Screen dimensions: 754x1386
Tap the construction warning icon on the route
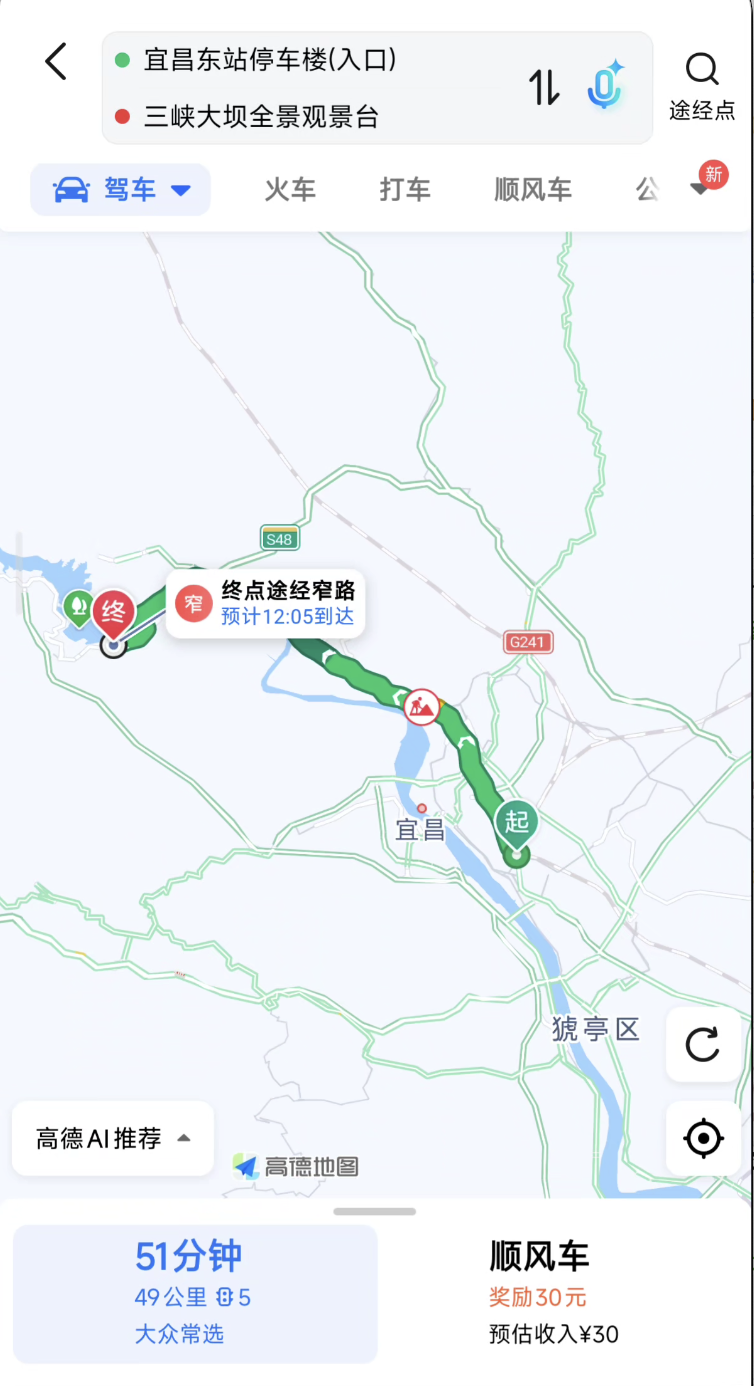[x=421, y=706]
